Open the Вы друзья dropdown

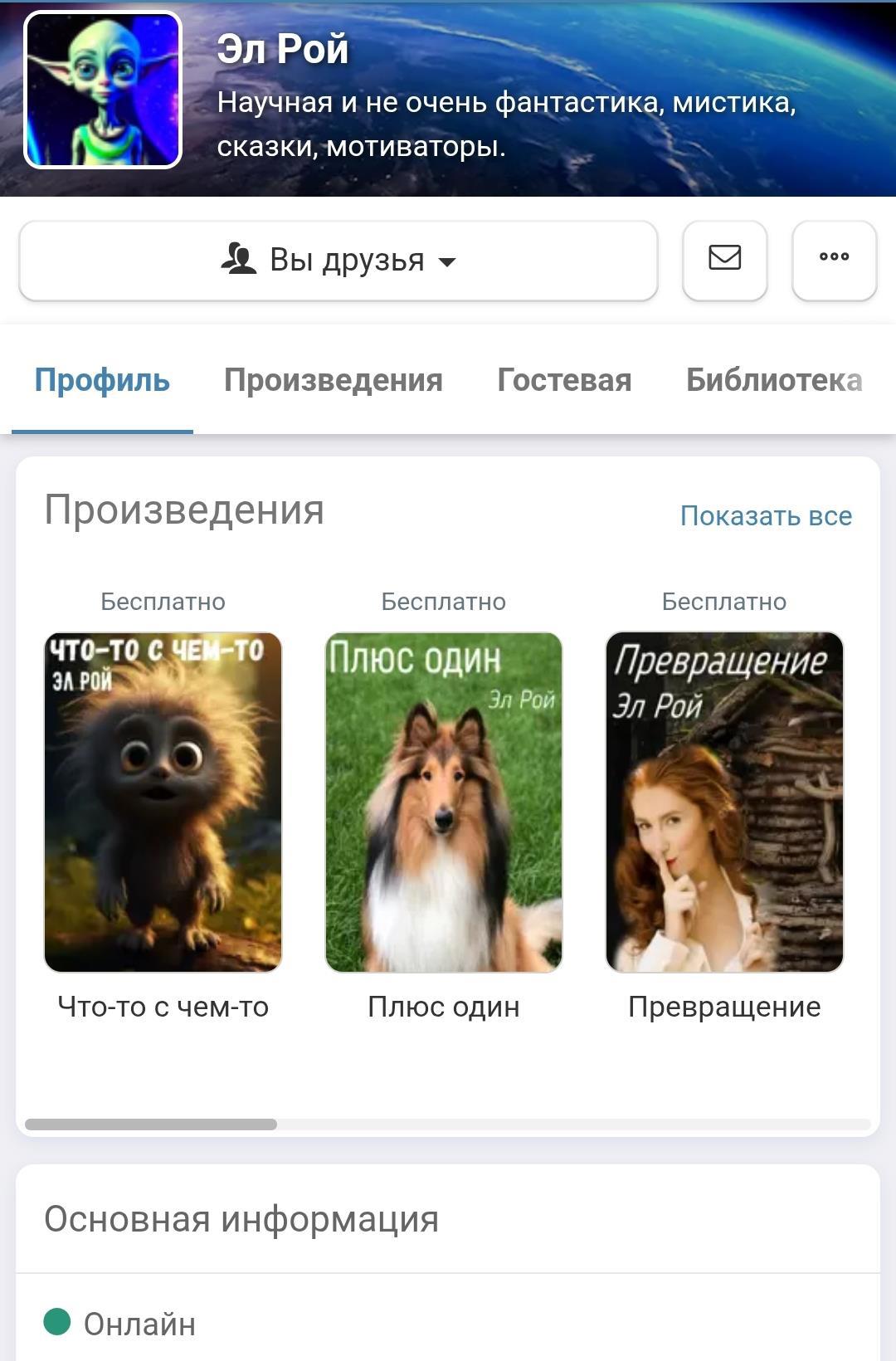338,261
